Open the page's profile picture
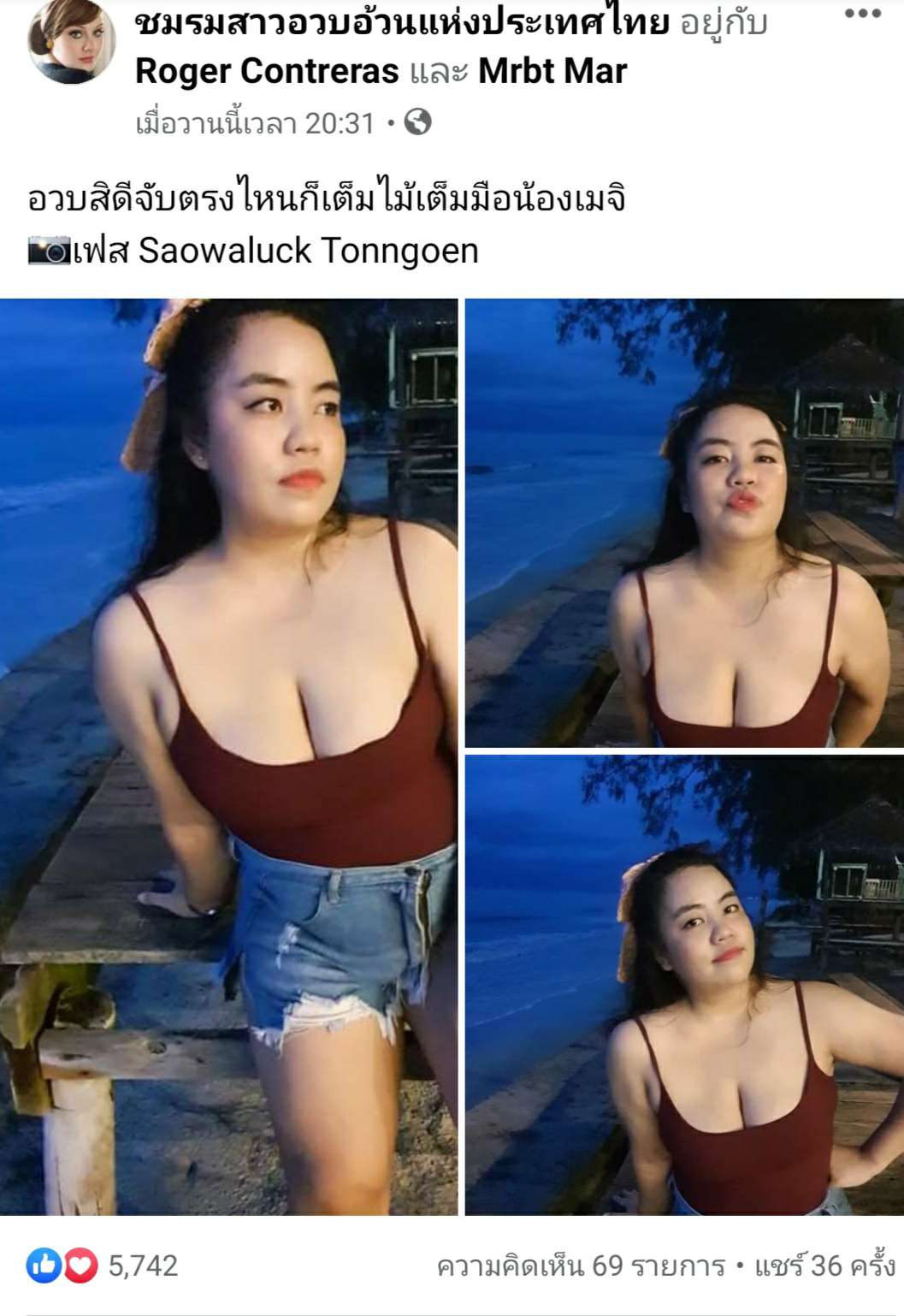Viewport: 904px width, 1316px height. coord(72,43)
